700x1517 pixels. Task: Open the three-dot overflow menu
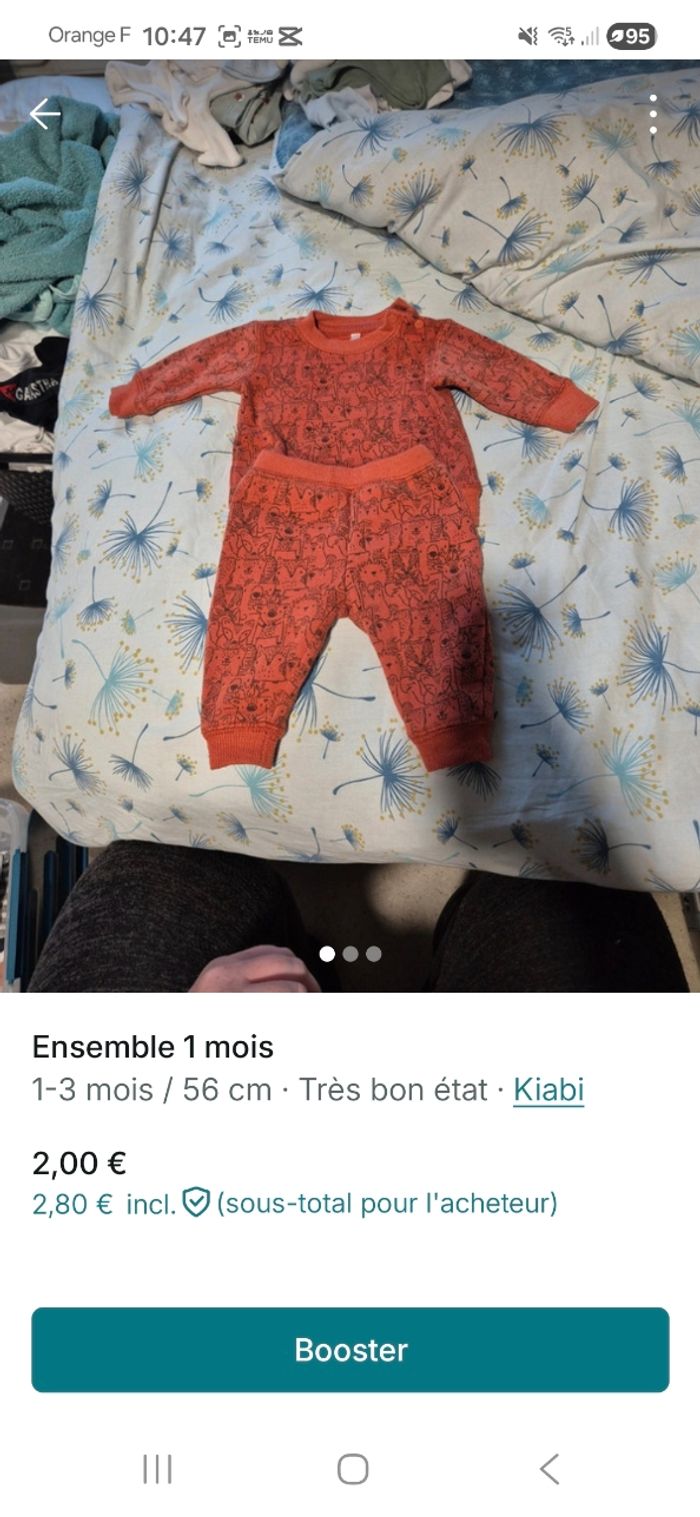[x=653, y=115]
